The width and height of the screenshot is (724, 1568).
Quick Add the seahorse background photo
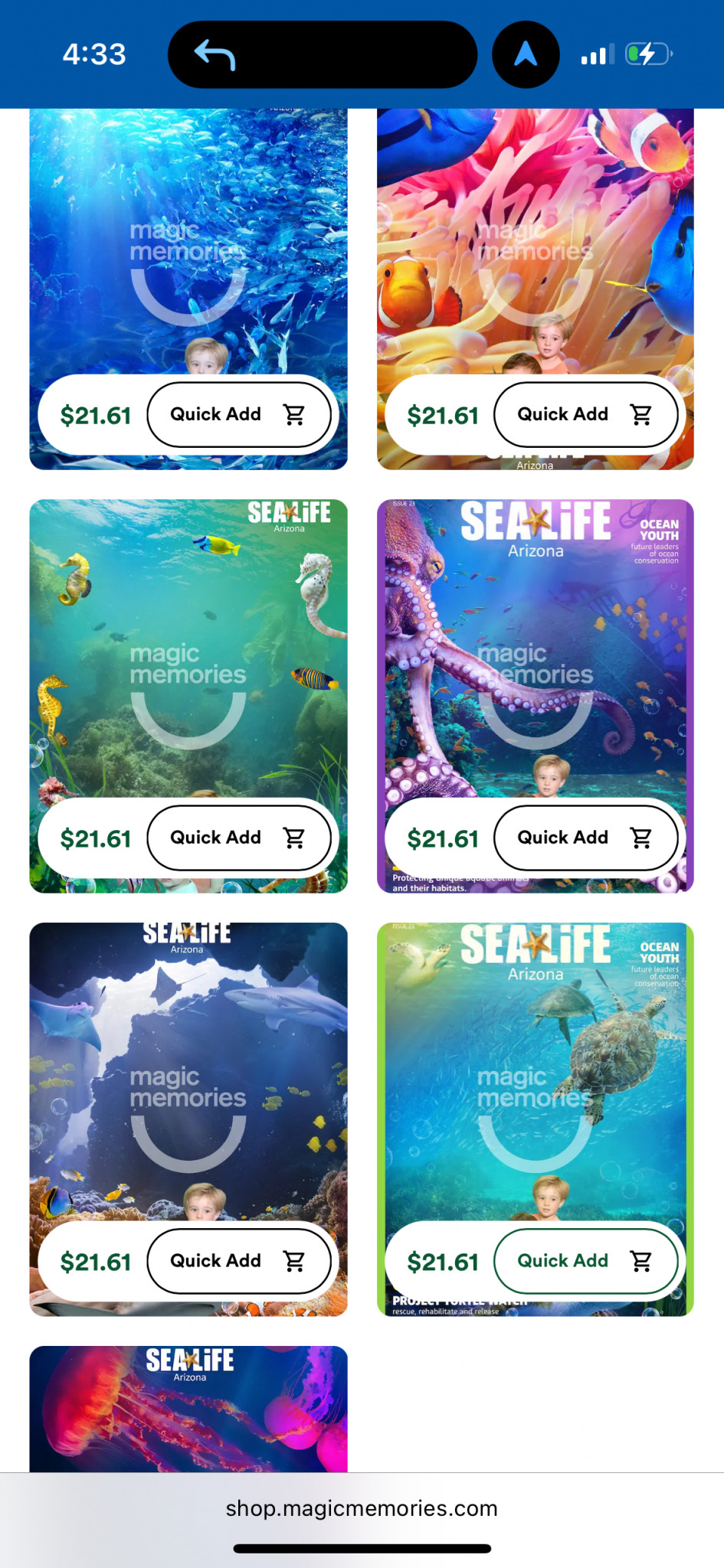click(238, 838)
